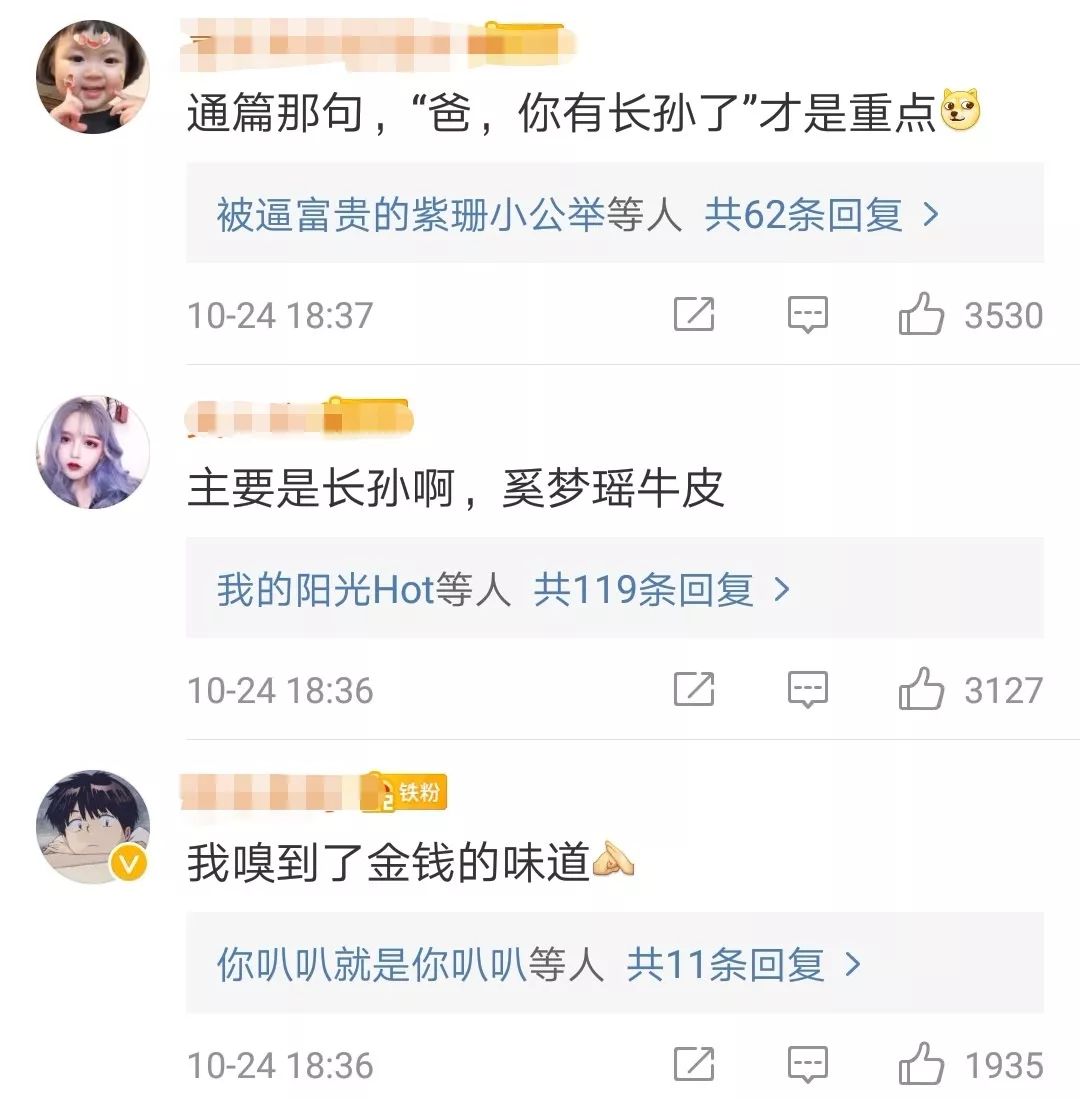Open the verified anime avatar's profile
1080x1099 pixels.
pos(93,826)
